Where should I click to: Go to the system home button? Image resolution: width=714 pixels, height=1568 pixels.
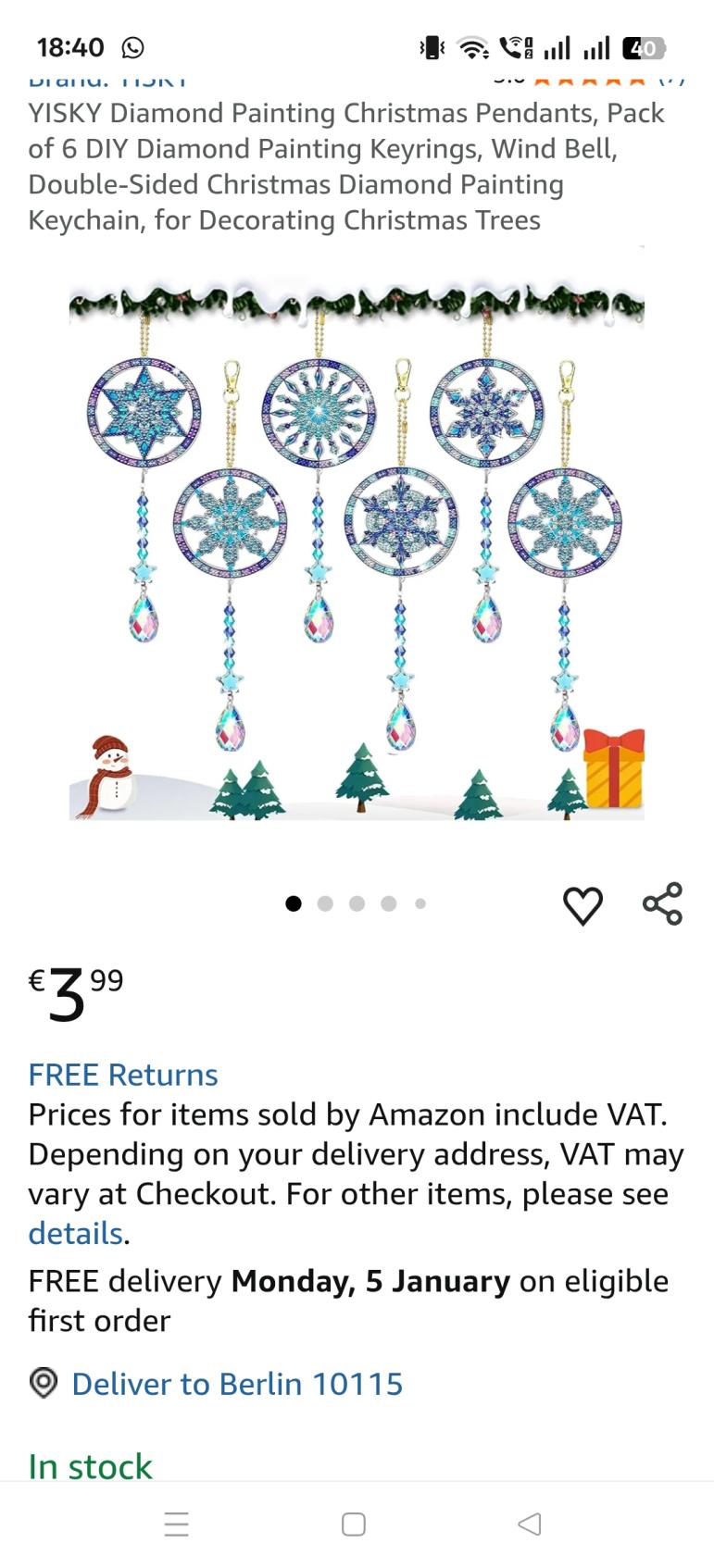354,1524
